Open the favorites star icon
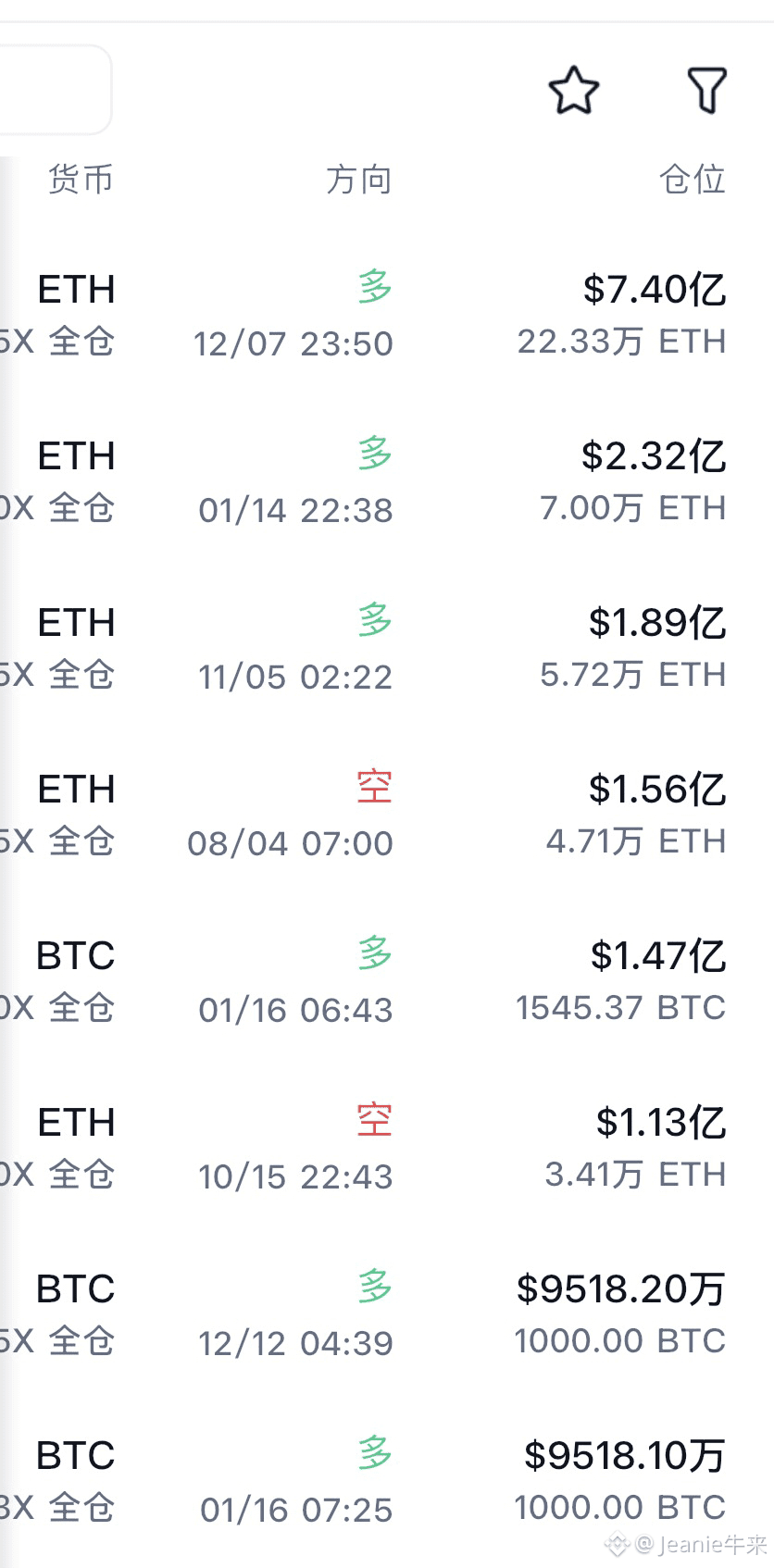 click(x=574, y=90)
